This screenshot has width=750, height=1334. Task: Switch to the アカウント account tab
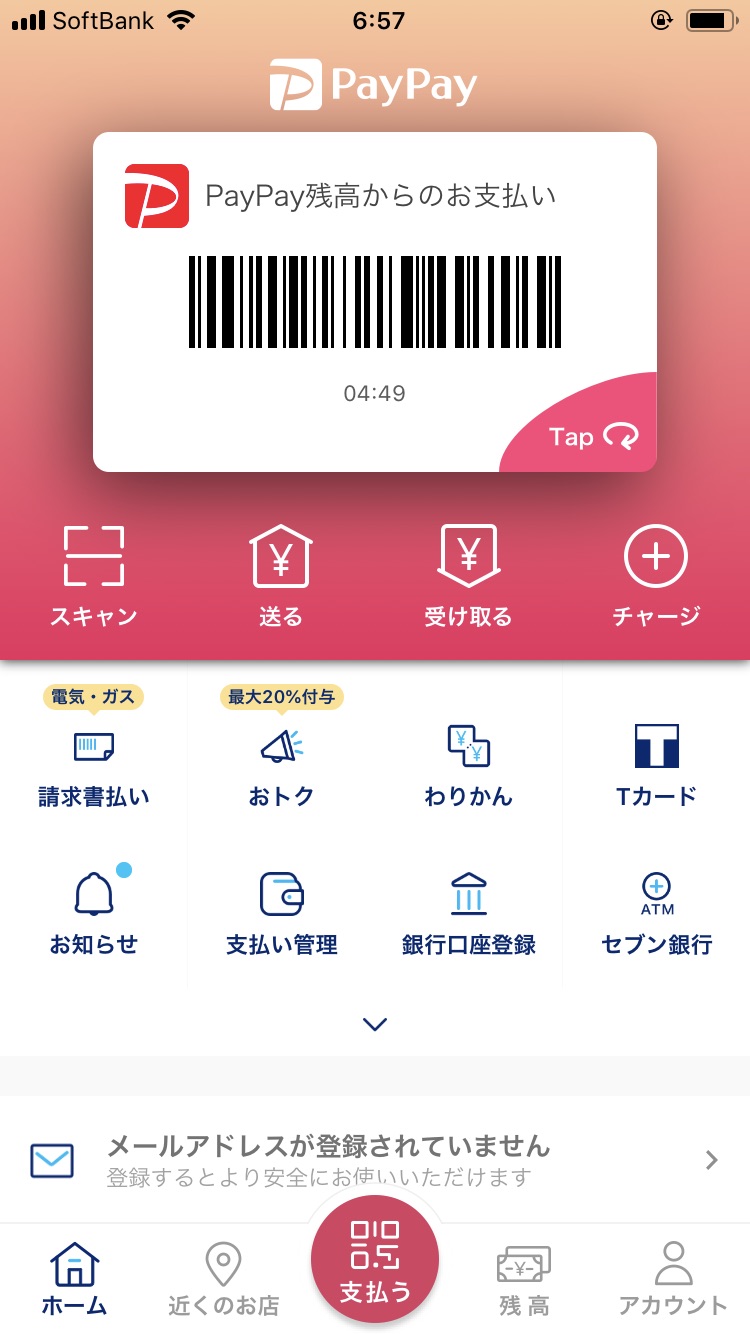click(673, 1278)
